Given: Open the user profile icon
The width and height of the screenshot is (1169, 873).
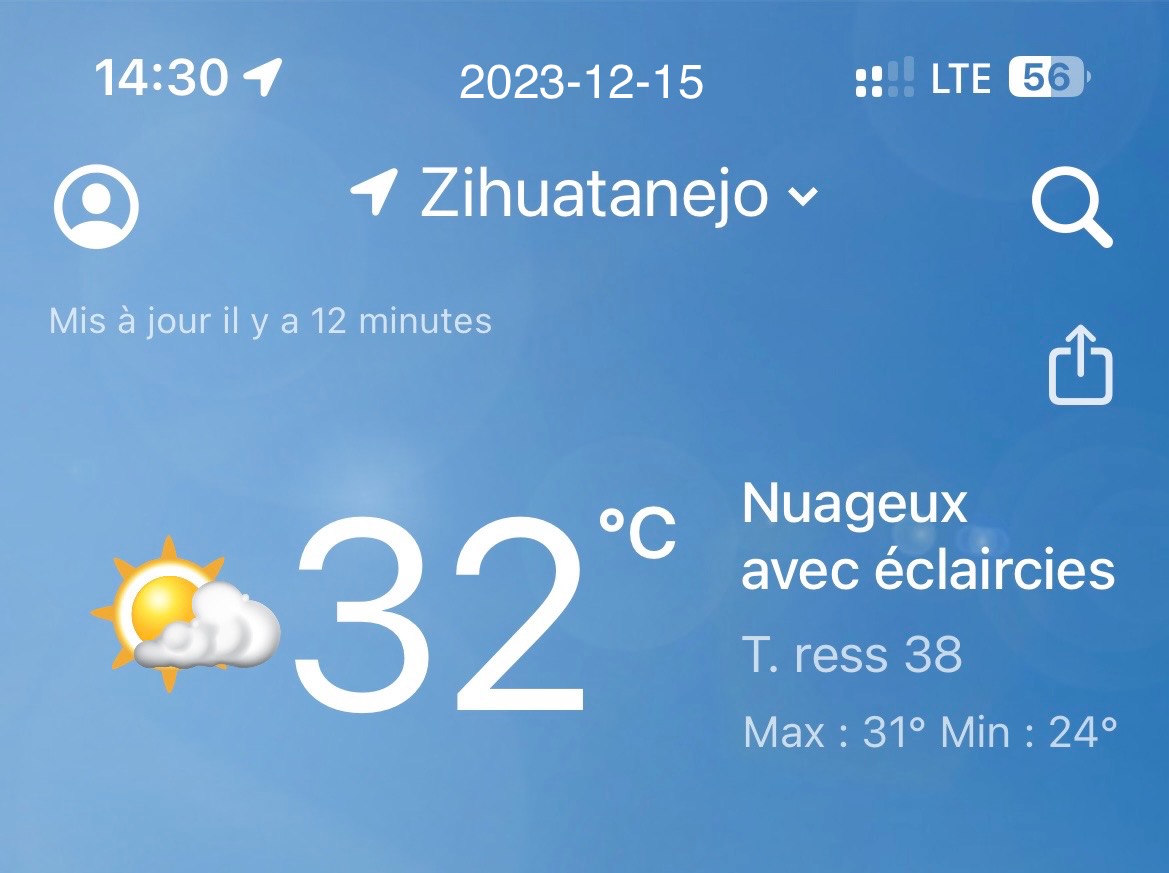Looking at the screenshot, I should coord(96,207).
